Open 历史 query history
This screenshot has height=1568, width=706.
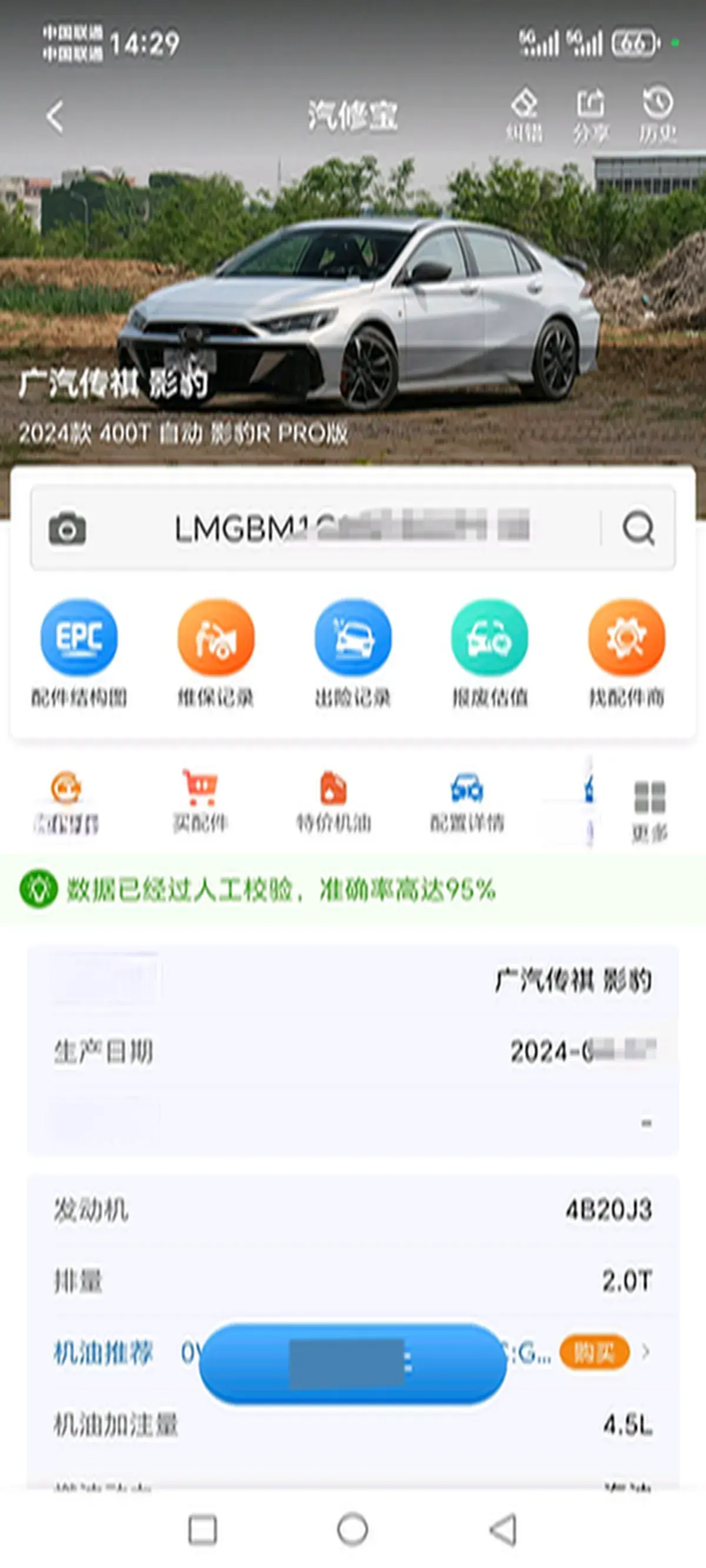tap(658, 114)
